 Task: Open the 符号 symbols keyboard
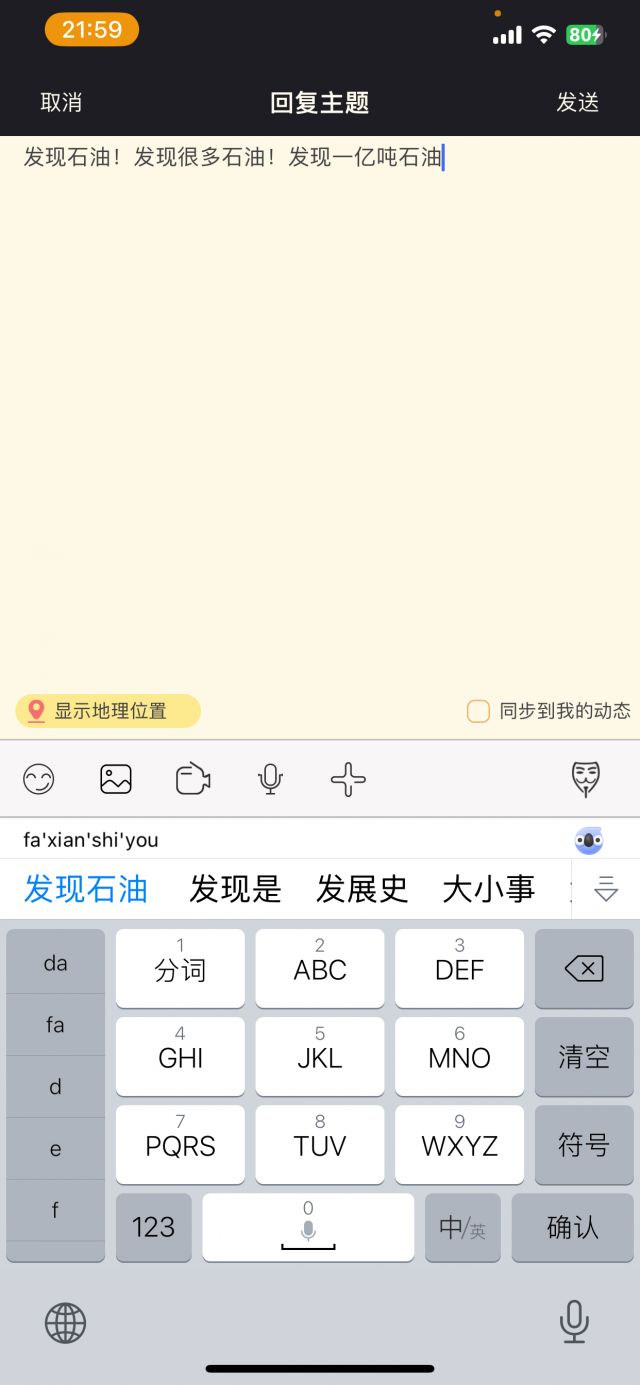pyautogui.click(x=584, y=1144)
